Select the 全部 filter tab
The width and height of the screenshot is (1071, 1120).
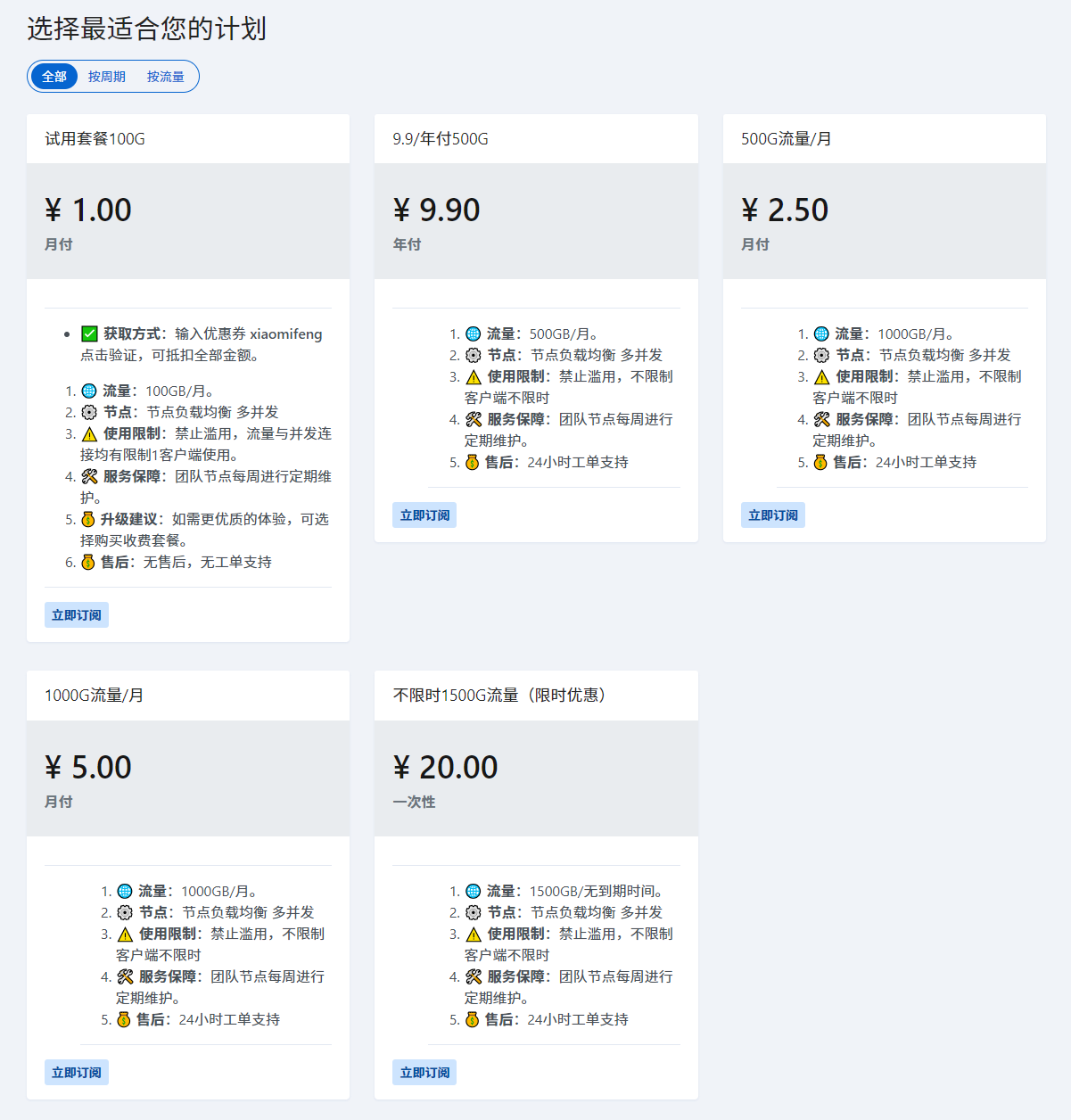tap(54, 77)
